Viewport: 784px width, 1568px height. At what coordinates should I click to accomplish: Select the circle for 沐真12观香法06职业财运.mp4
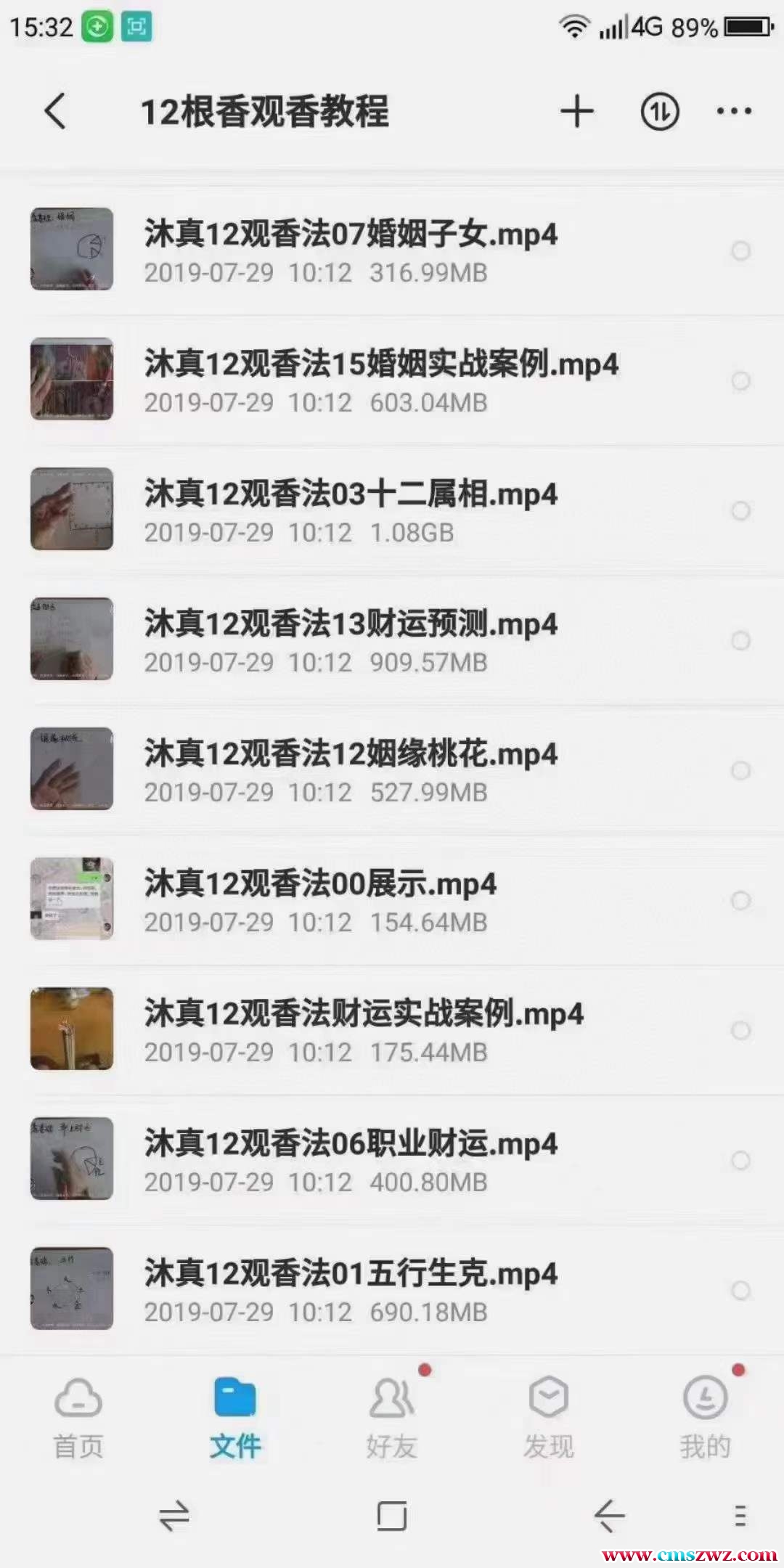pos(740,1160)
